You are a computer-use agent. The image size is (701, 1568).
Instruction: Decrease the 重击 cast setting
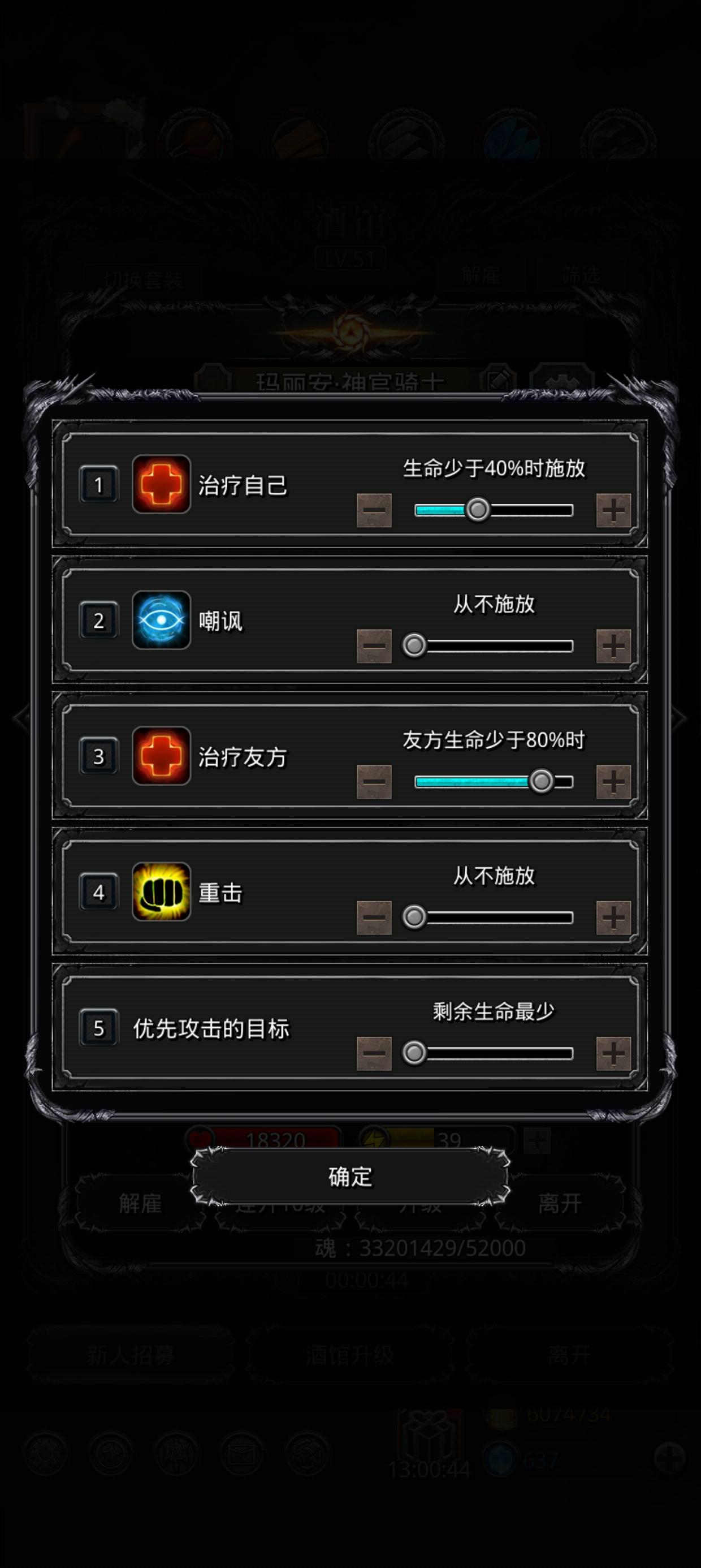[x=374, y=917]
